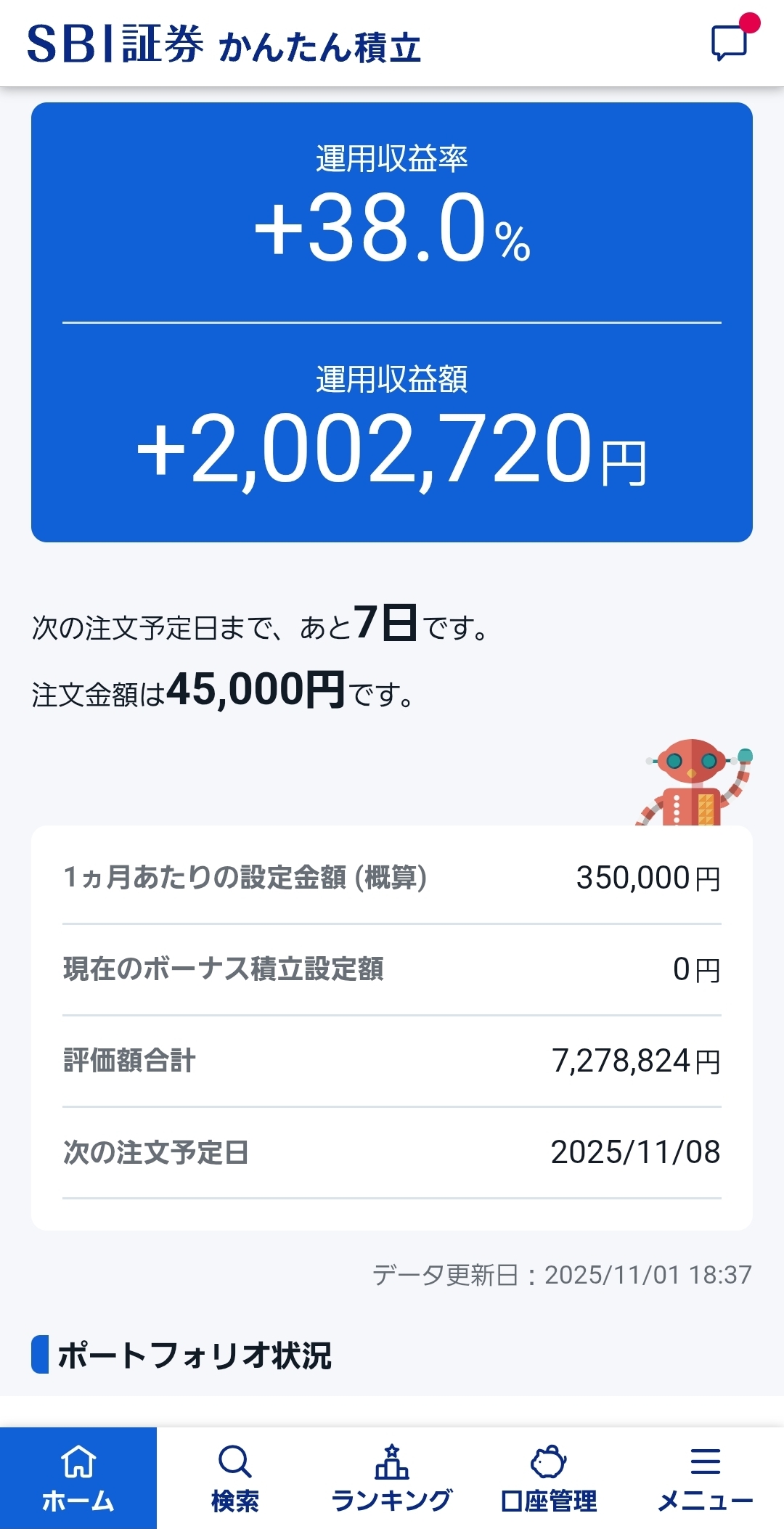
Task: Open the メニュー tab
Action: click(x=705, y=1478)
